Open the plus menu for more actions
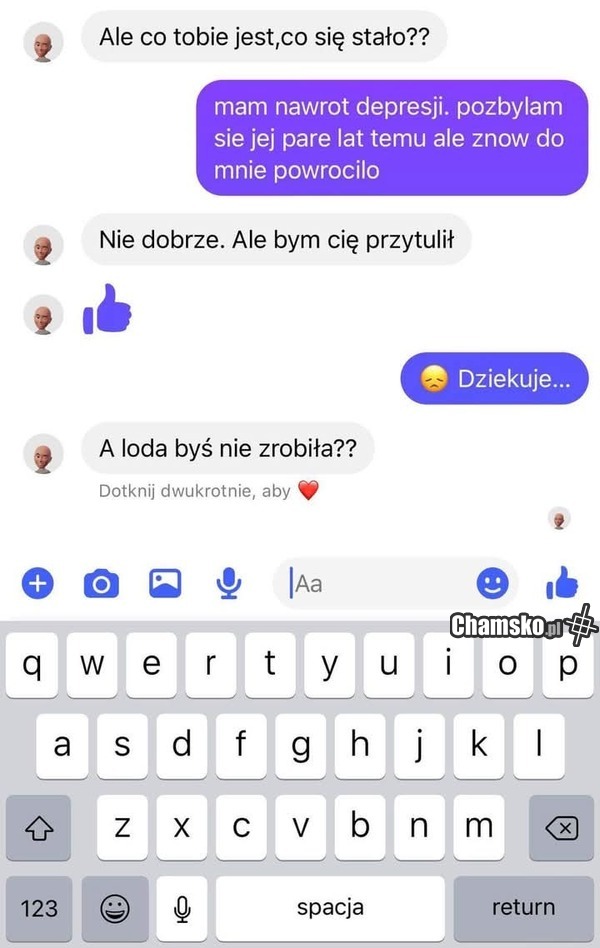The height and width of the screenshot is (948, 600). (38, 583)
